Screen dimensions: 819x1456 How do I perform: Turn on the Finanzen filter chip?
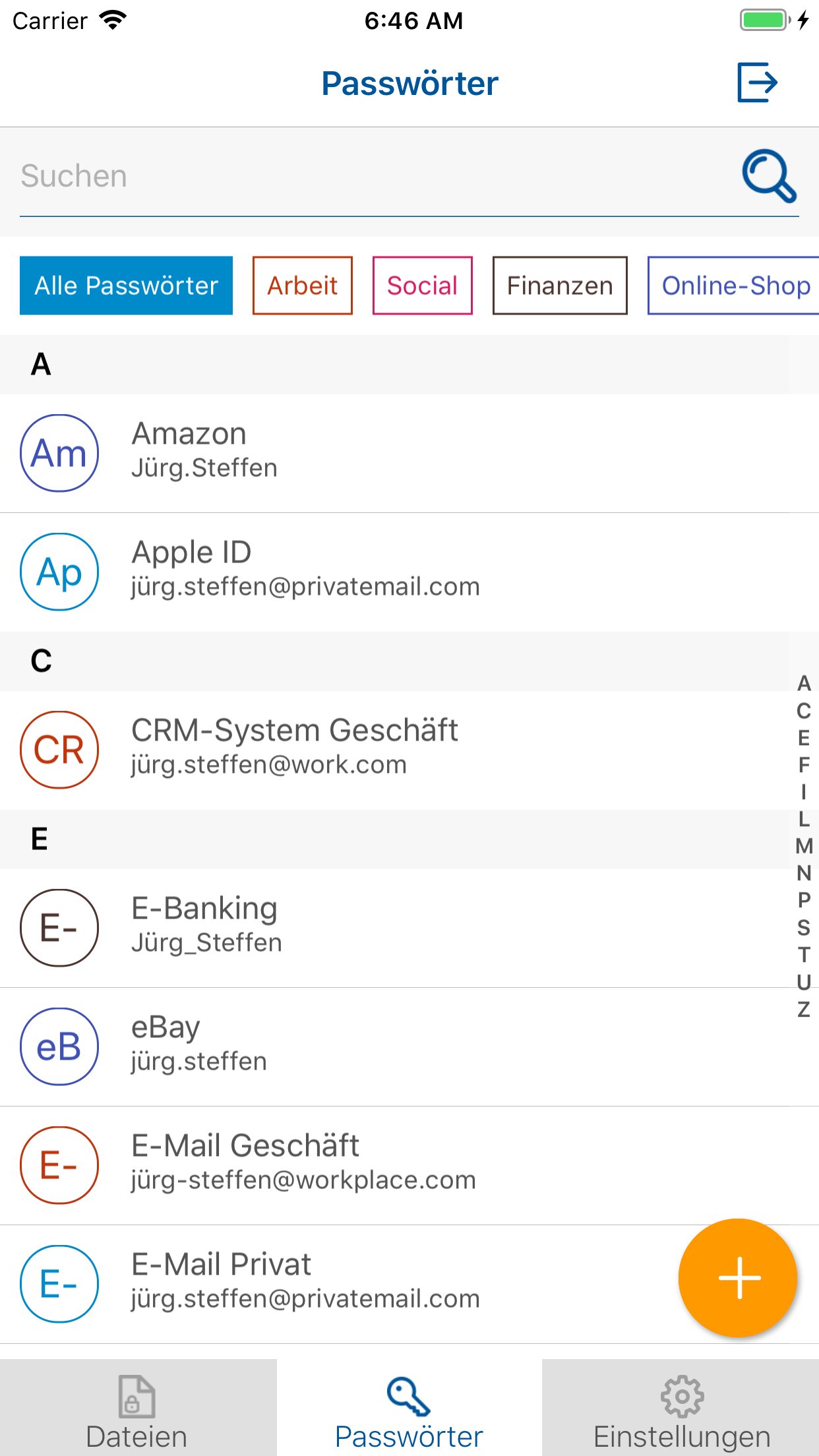tap(559, 286)
